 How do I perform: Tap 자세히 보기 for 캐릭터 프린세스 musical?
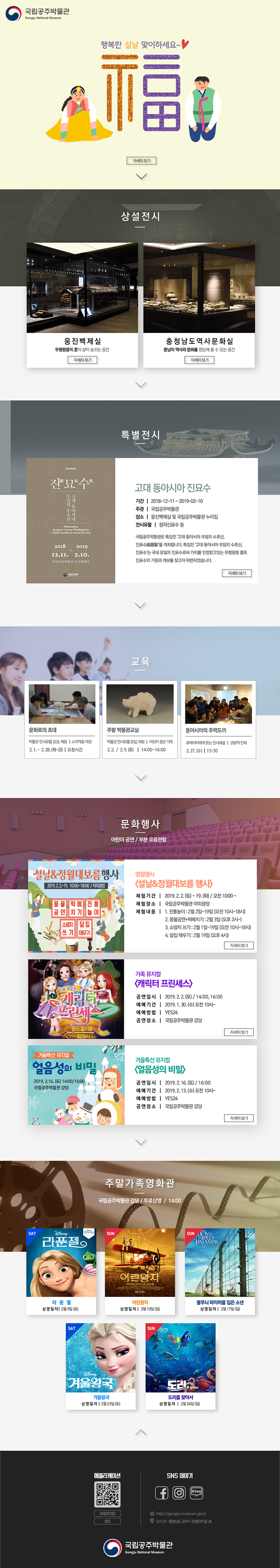[x=238, y=1032]
